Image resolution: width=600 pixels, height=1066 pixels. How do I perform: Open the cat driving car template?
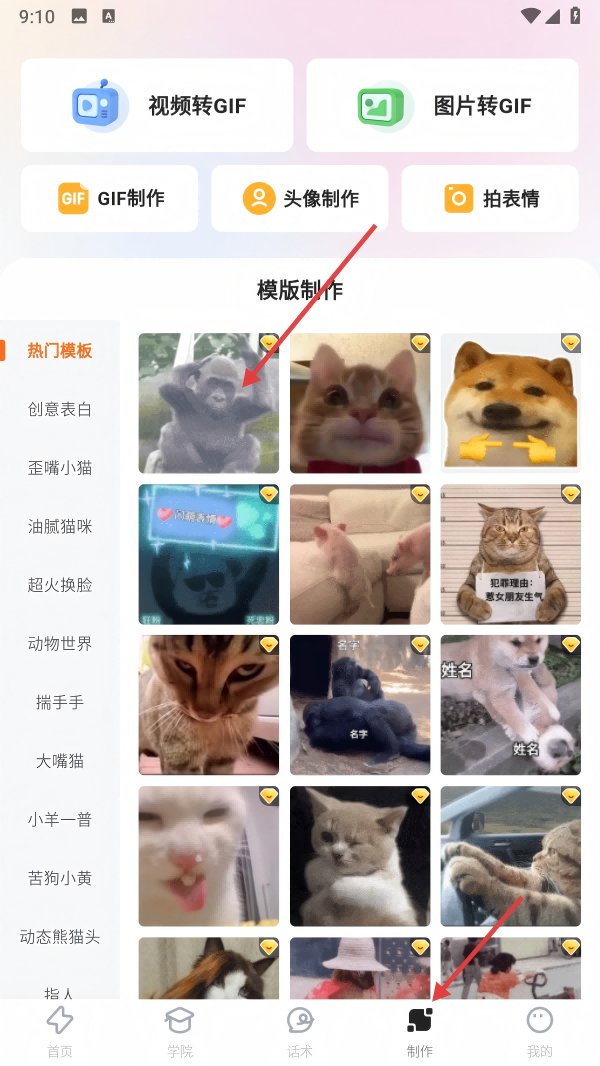pos(510,856)
